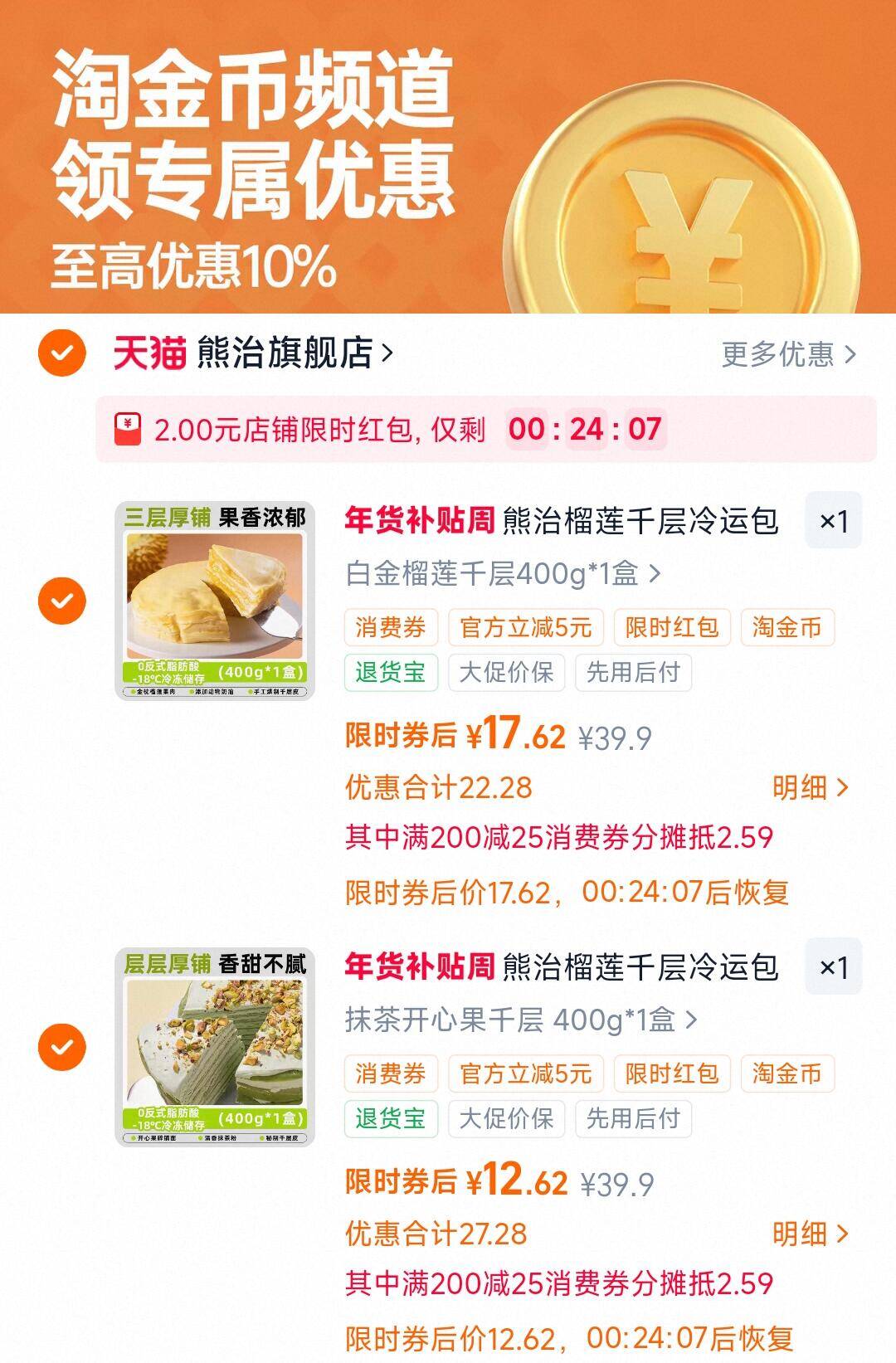Viewport: 896px width, 1363px height.
Task: Change quantity of 白金榴莲千层 item
Action: point(833,521)
